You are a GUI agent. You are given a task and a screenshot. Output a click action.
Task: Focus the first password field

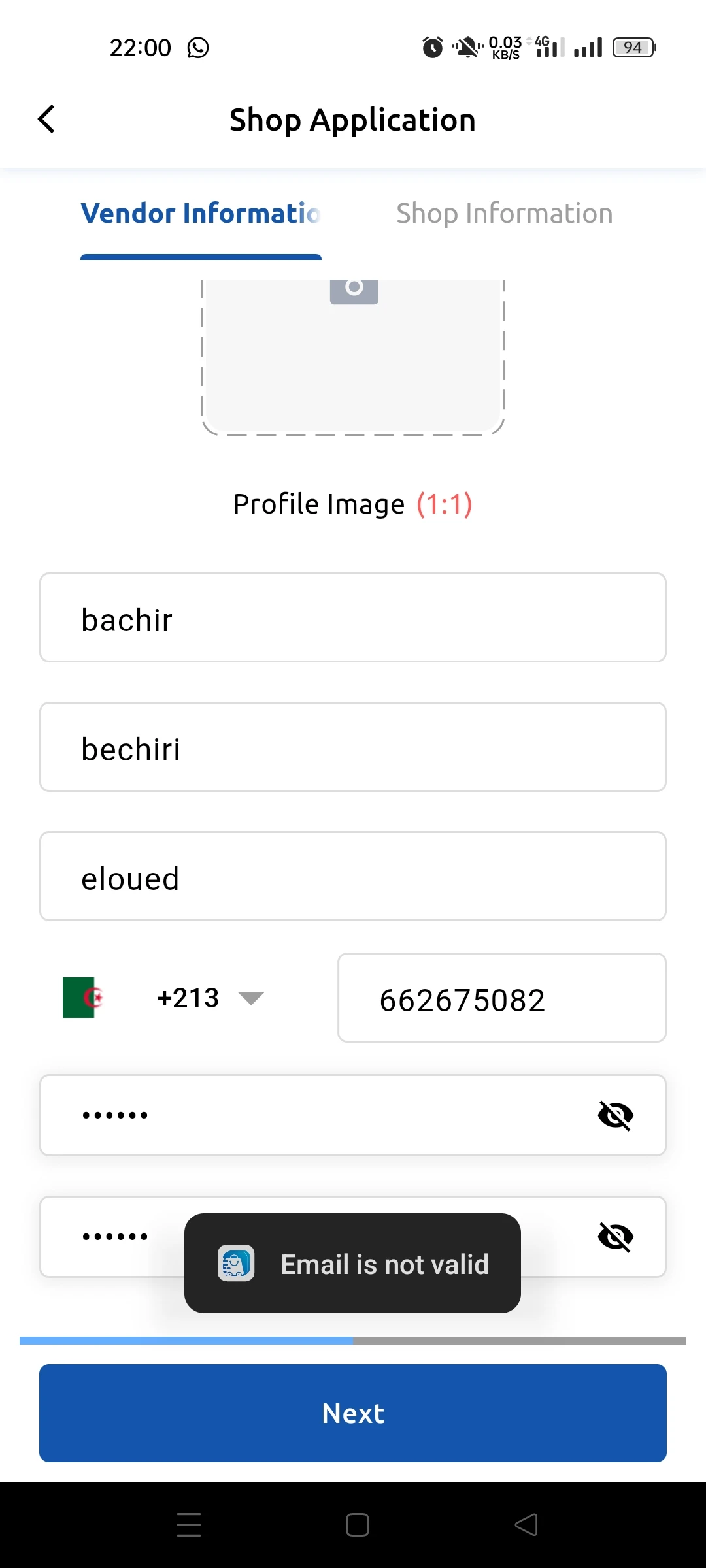(314, 1115)
